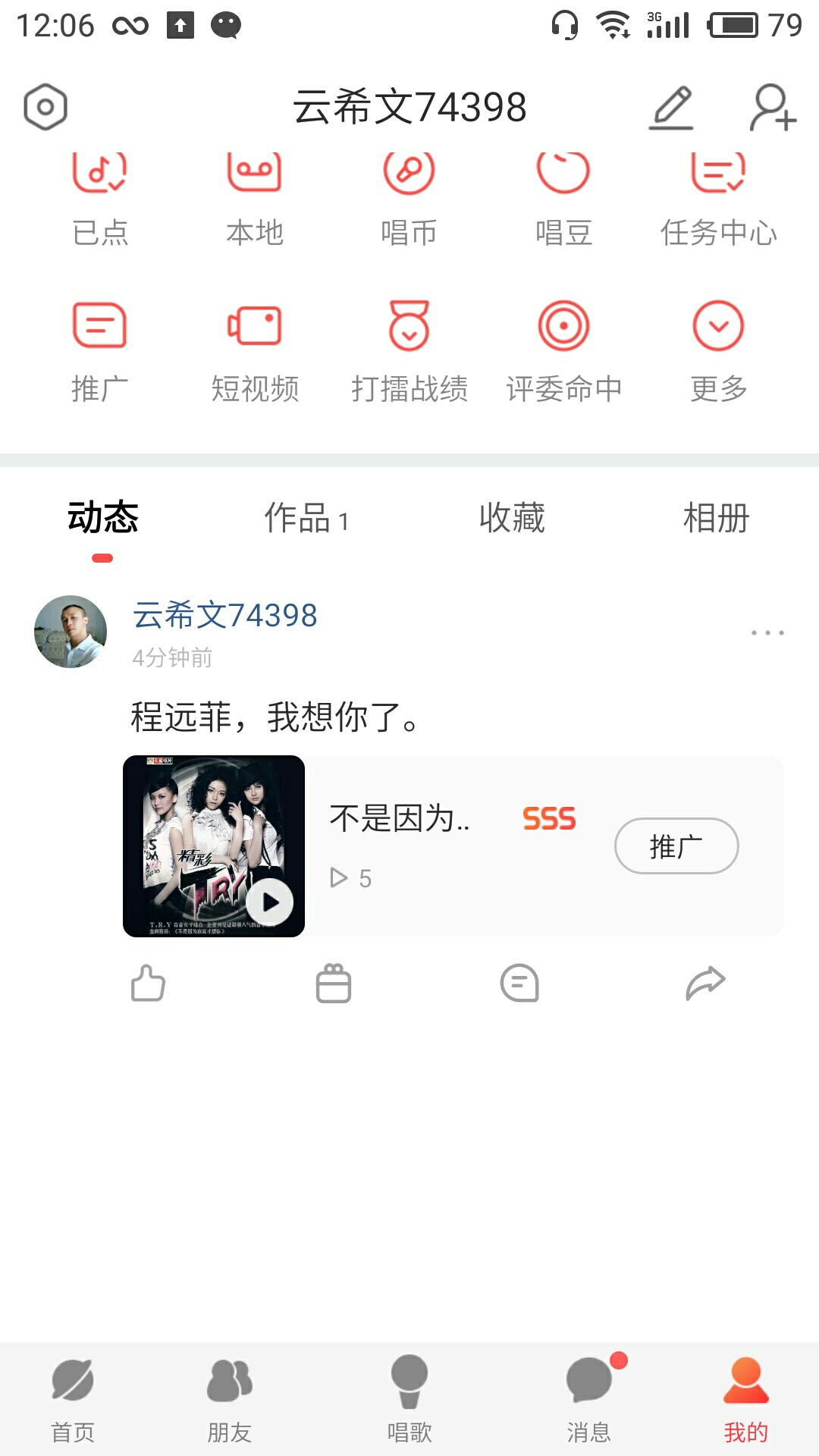The height and width of the screenshot is (1456, 819).
Task: Share the post
Action: tap(705, 984)
